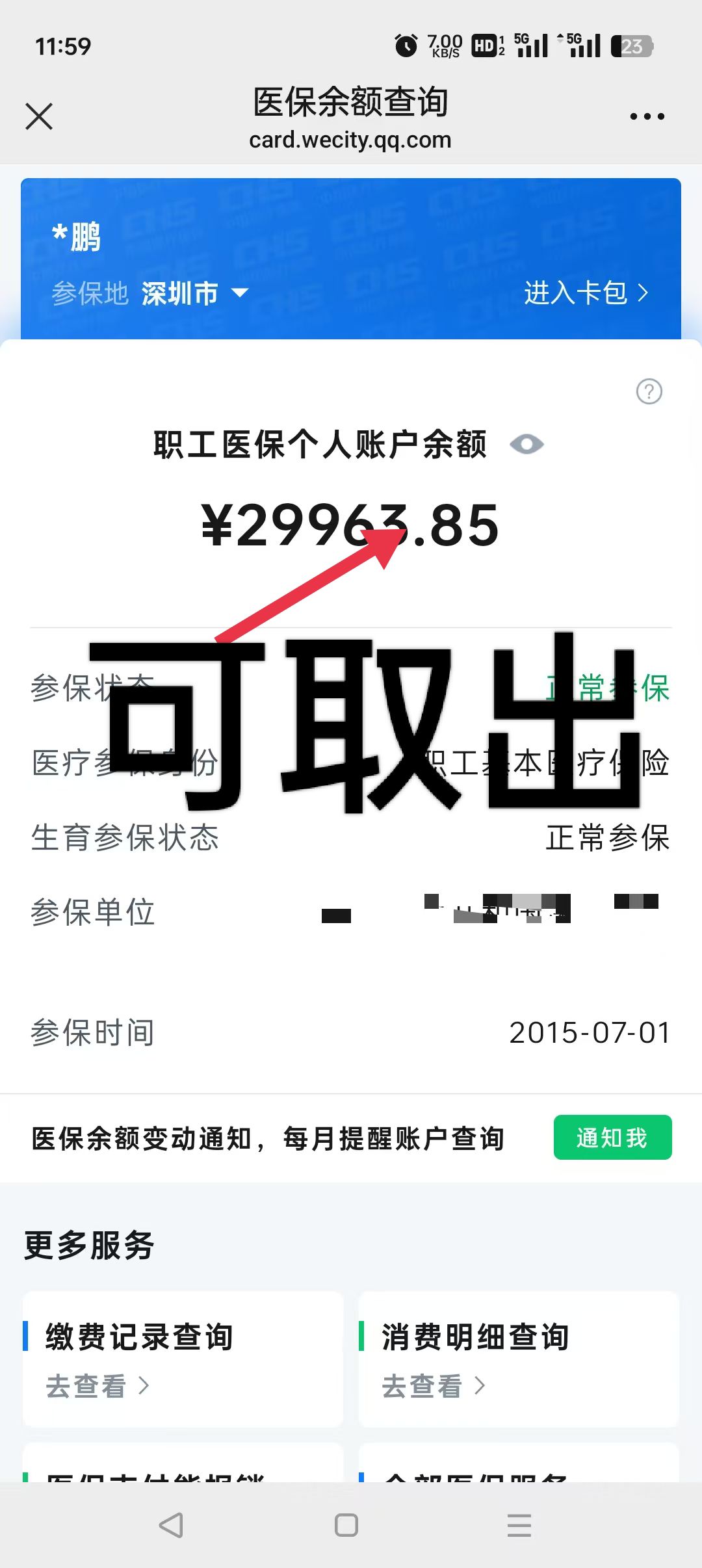Open the 消费明细查询 card
Viewport: 702px width, 1568px height.
(x=518, y=1359)
